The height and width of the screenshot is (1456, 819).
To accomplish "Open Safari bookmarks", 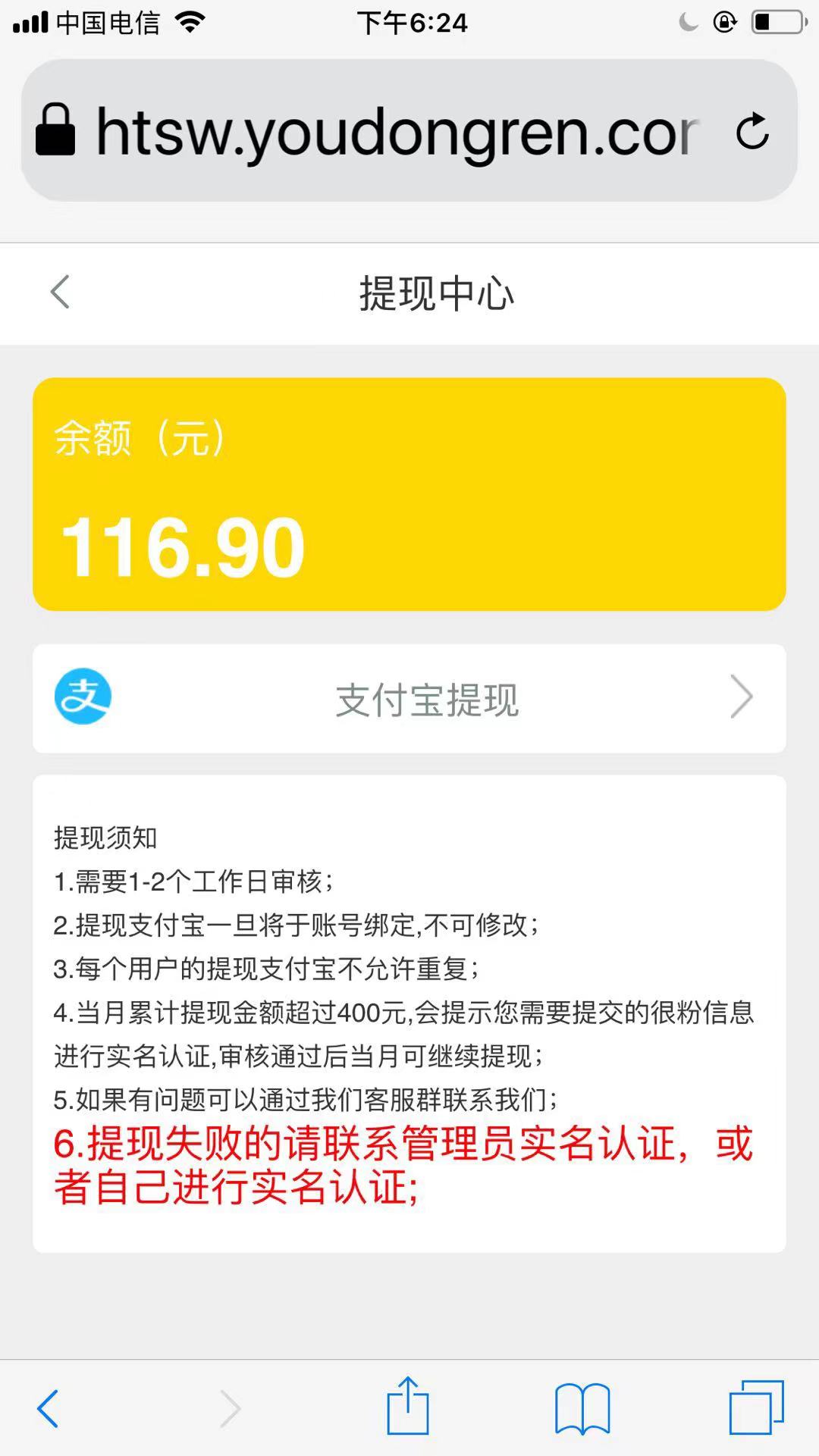I will [582, 1408].
